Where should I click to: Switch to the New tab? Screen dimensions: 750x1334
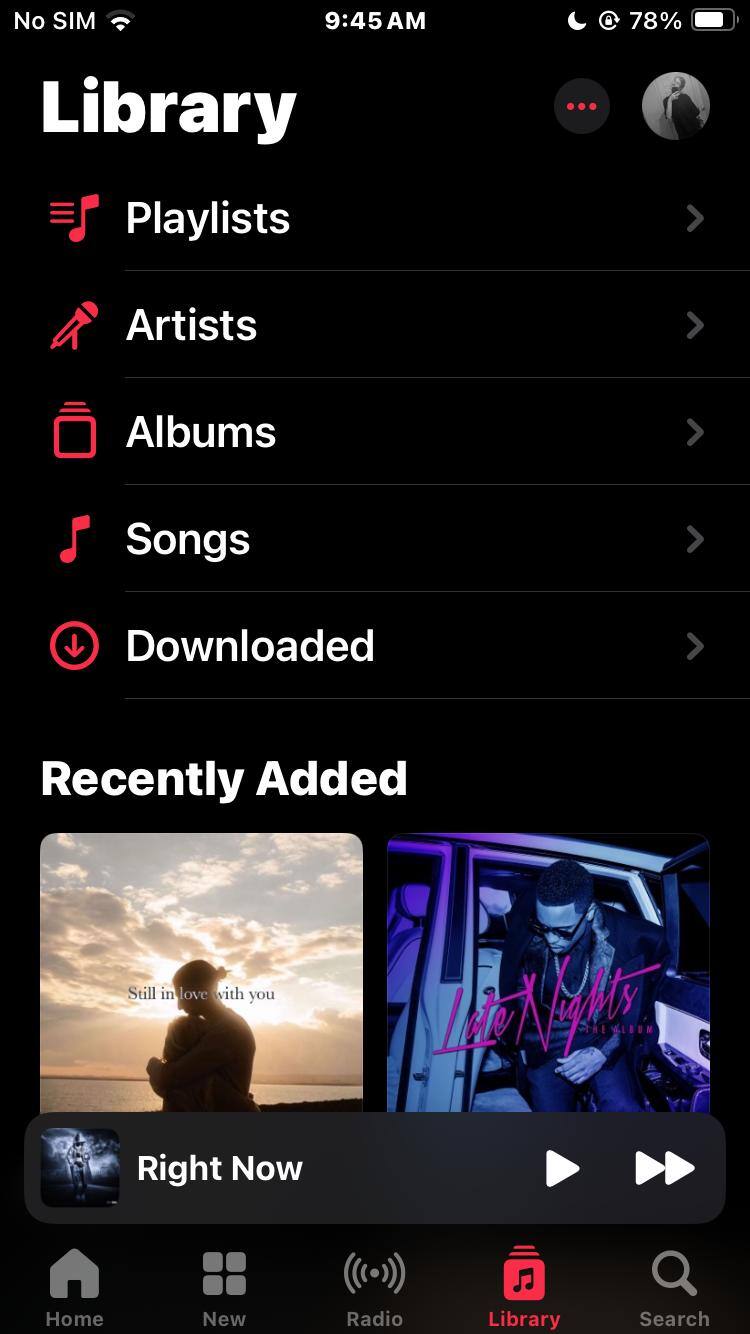tap(224, 1288)
